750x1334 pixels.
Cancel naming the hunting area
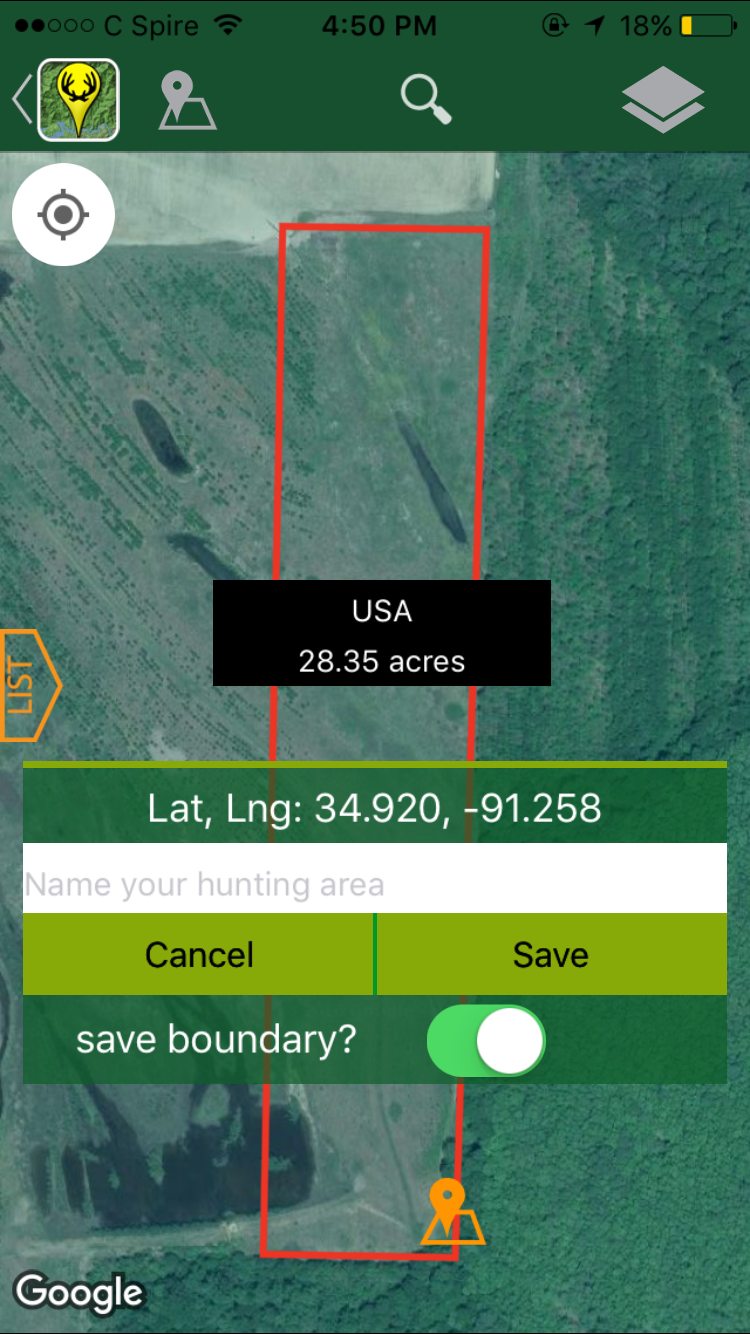coord(199,954)
